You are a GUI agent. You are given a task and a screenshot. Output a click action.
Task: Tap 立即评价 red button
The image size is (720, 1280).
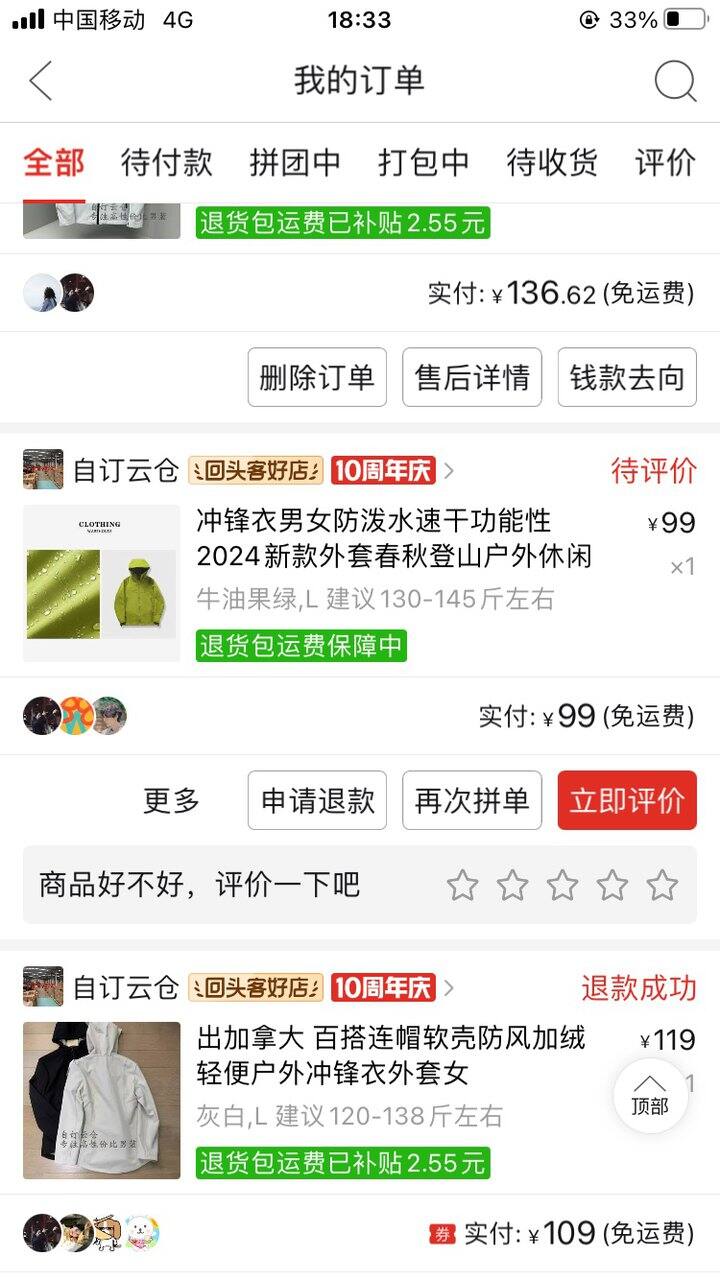[x=627, y=800]
